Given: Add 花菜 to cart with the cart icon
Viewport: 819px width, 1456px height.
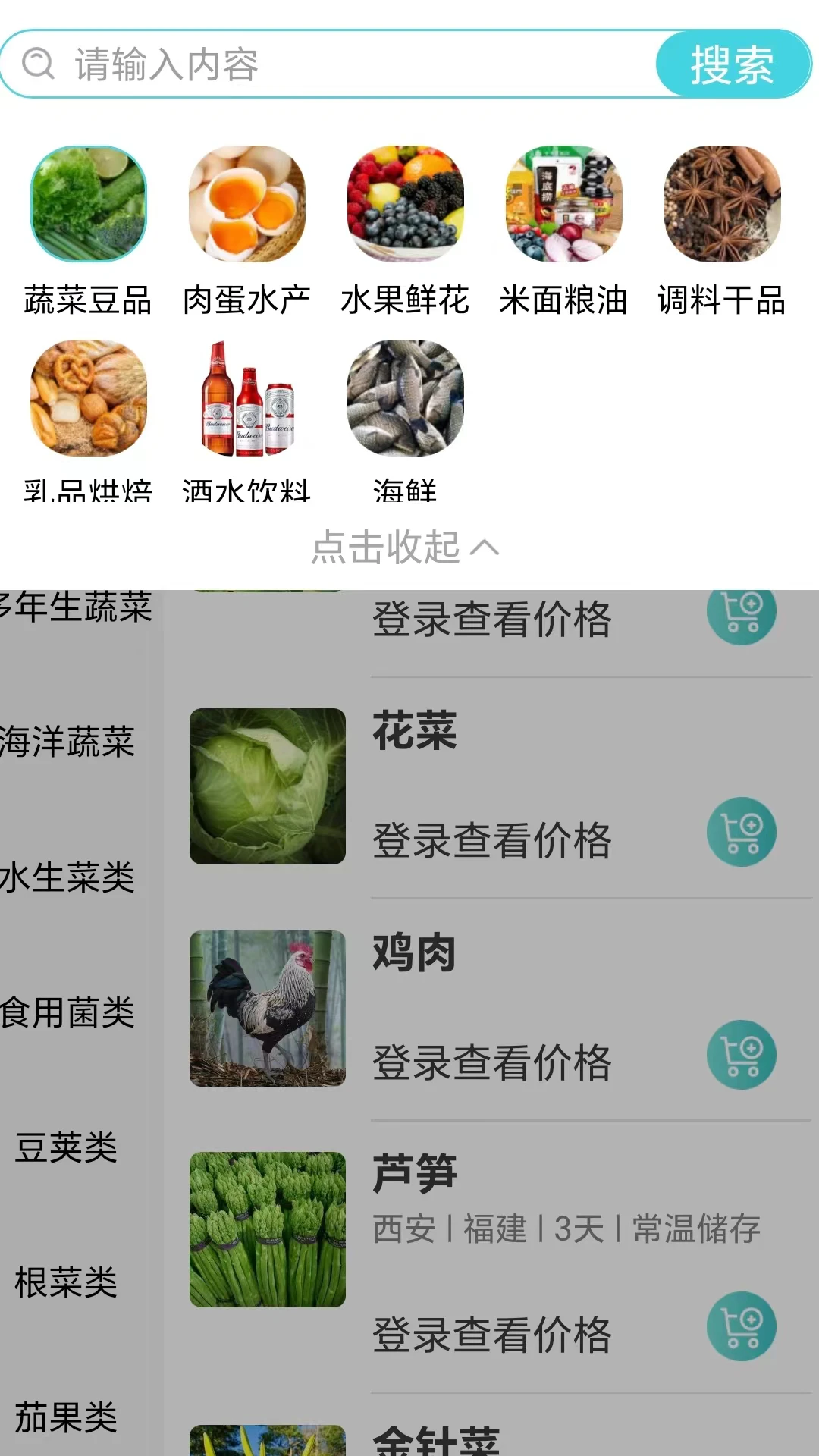Looking at the screenshot, I should 741,830.
